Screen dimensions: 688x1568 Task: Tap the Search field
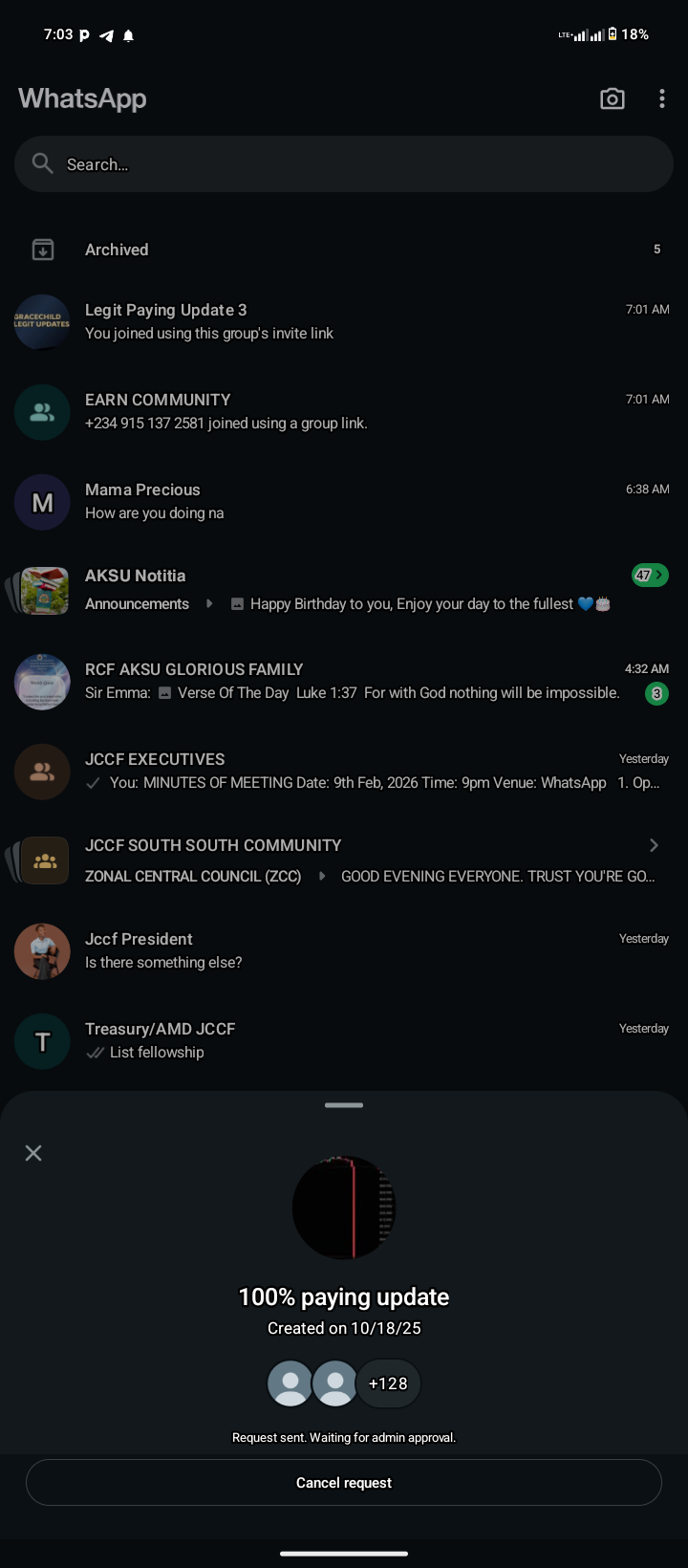[x=344, y=164]
